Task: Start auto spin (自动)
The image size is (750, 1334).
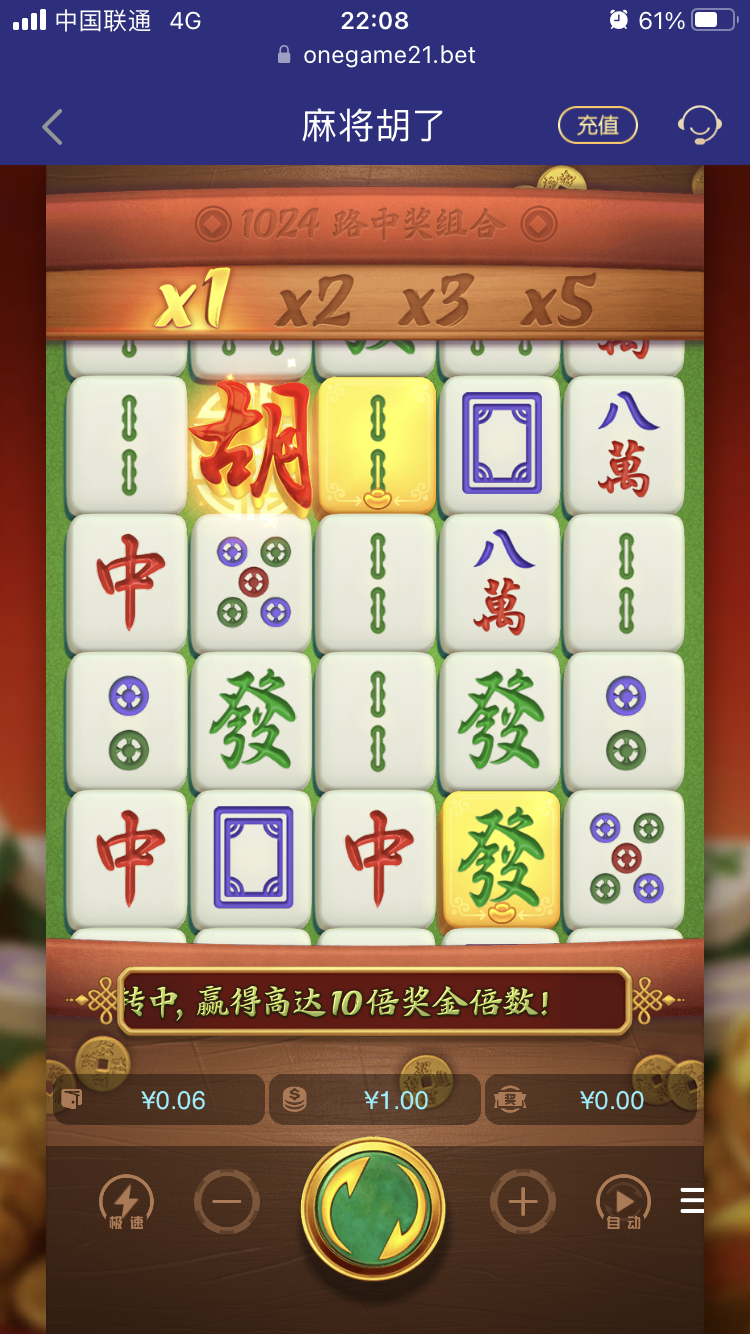Action: 622,1201
